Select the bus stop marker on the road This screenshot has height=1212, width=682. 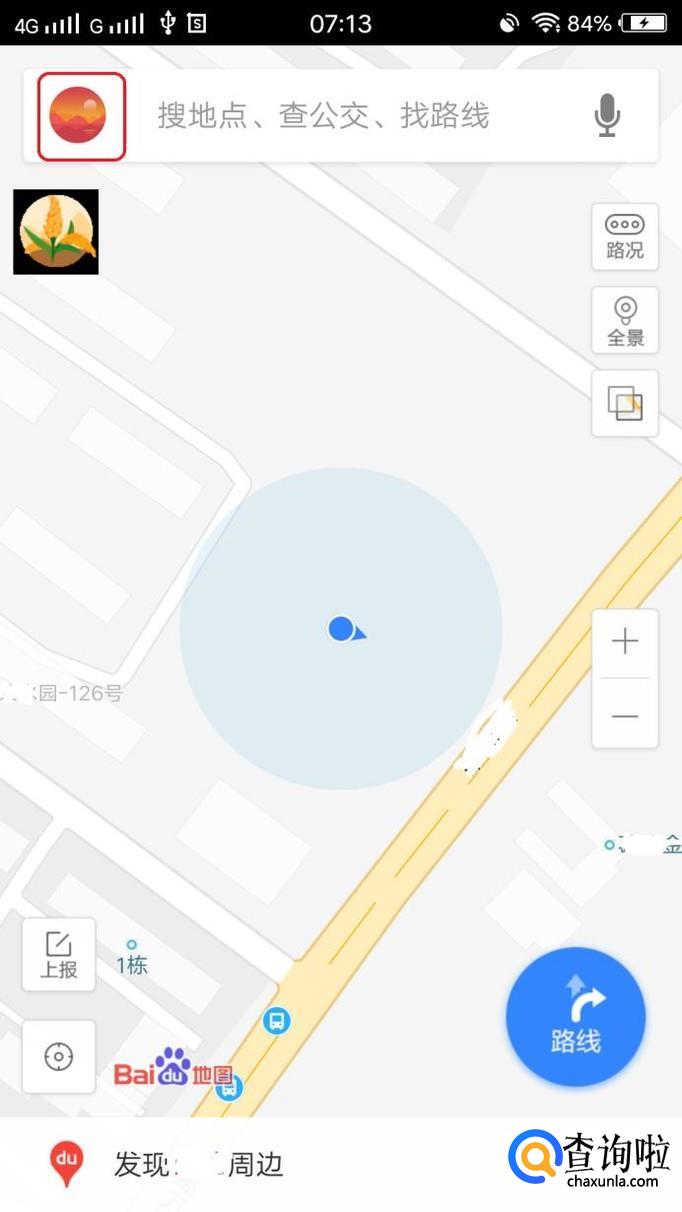[276, 1021]
